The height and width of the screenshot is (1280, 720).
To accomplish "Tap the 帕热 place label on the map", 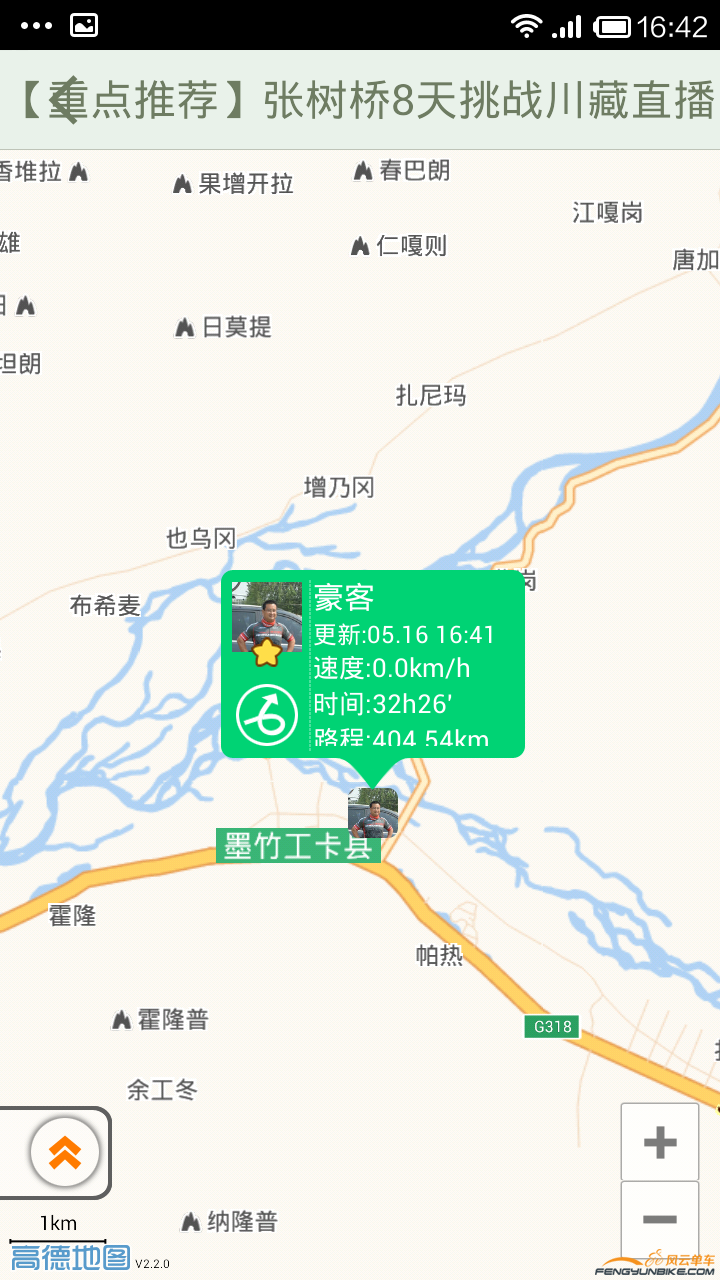I will tap(440, 956).
